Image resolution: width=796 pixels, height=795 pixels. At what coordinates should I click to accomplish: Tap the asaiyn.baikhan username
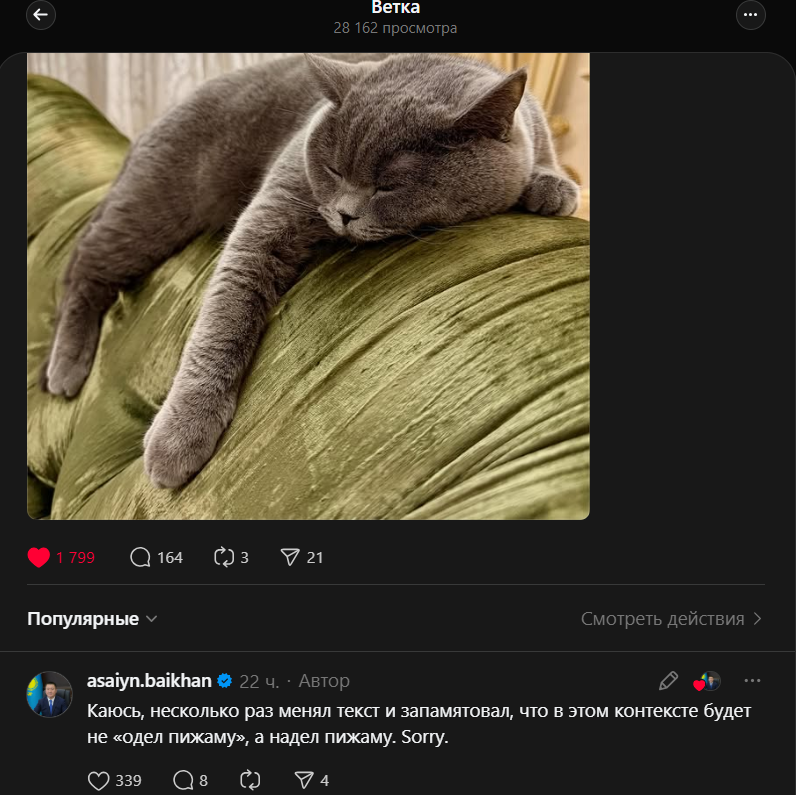click(x=150, y=681)
